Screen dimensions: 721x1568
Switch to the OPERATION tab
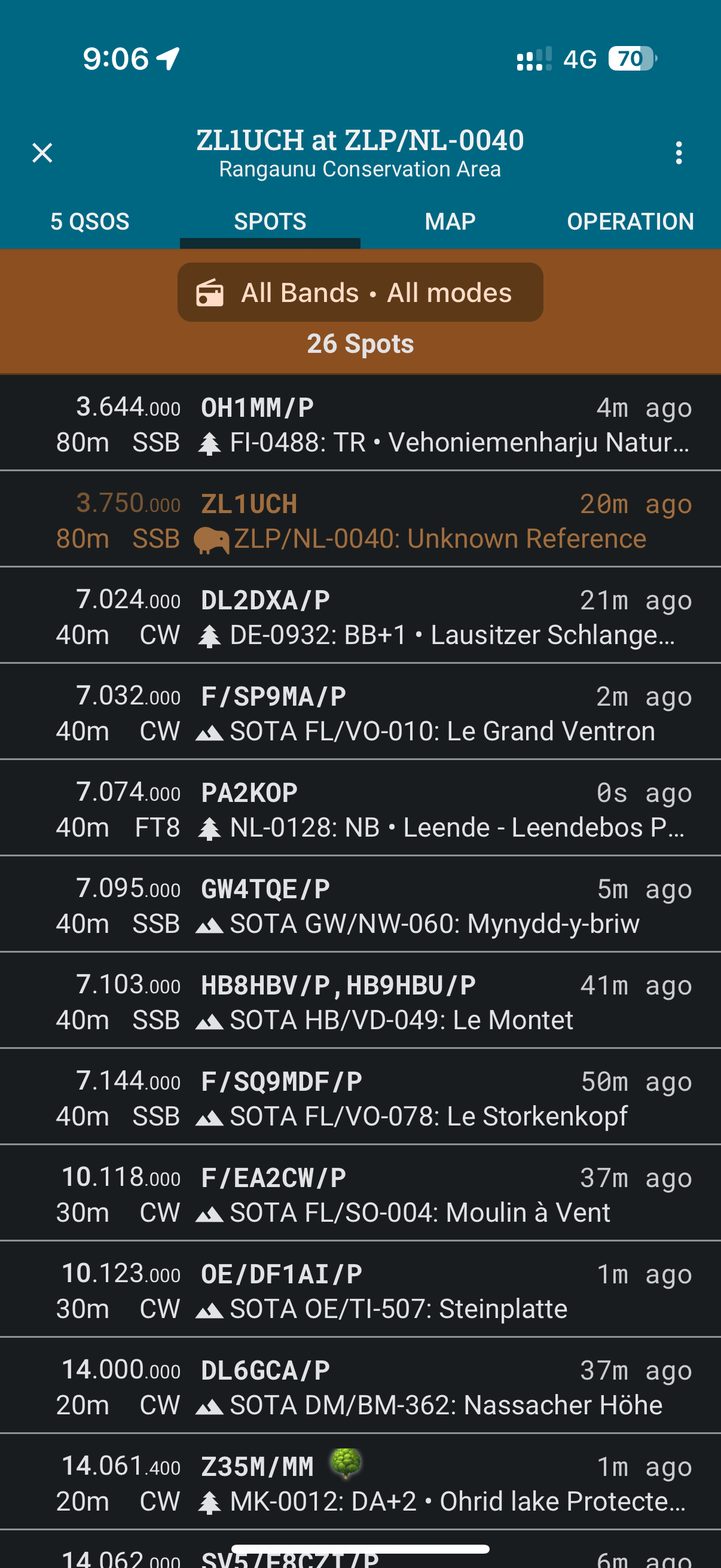tap(630, 221)
